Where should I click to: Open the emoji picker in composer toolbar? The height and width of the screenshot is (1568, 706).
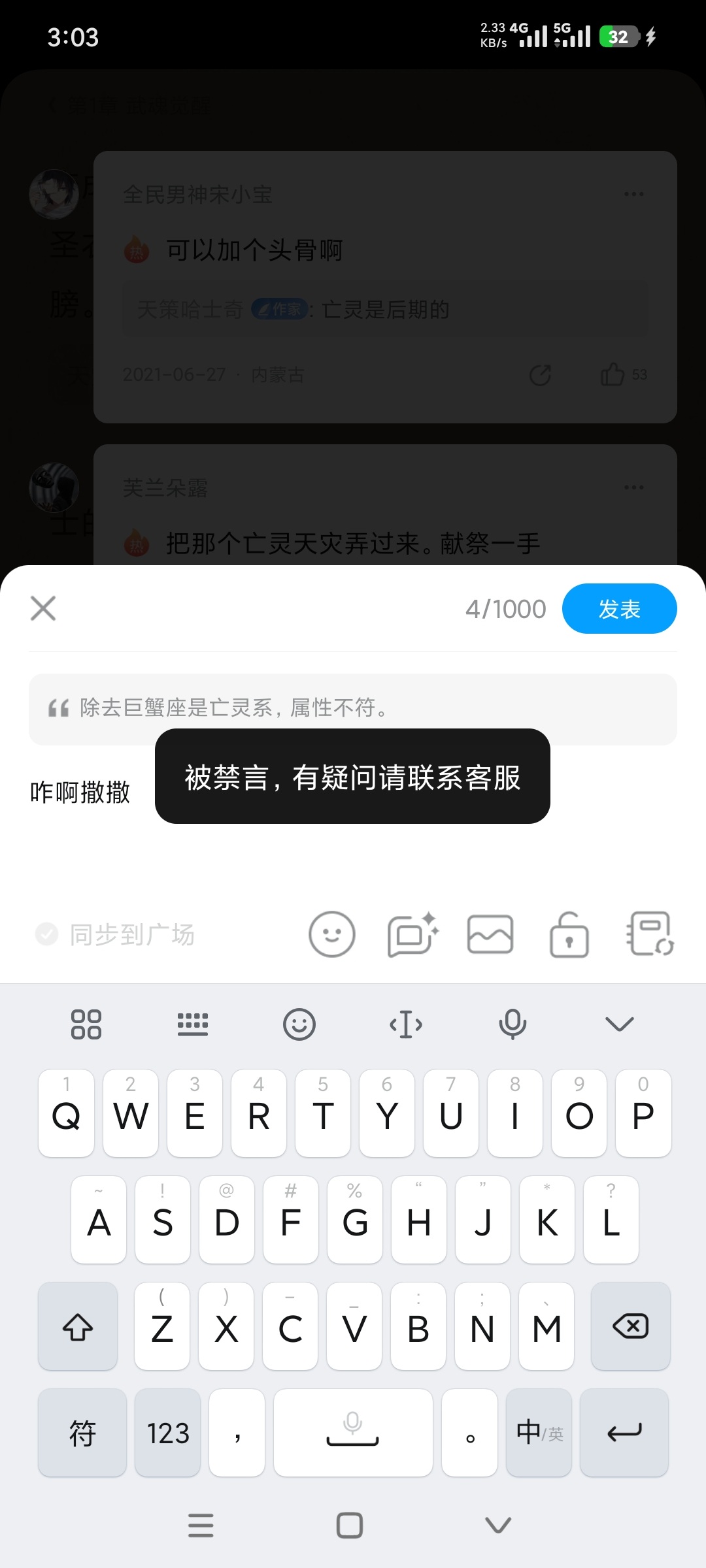[331, 934]
